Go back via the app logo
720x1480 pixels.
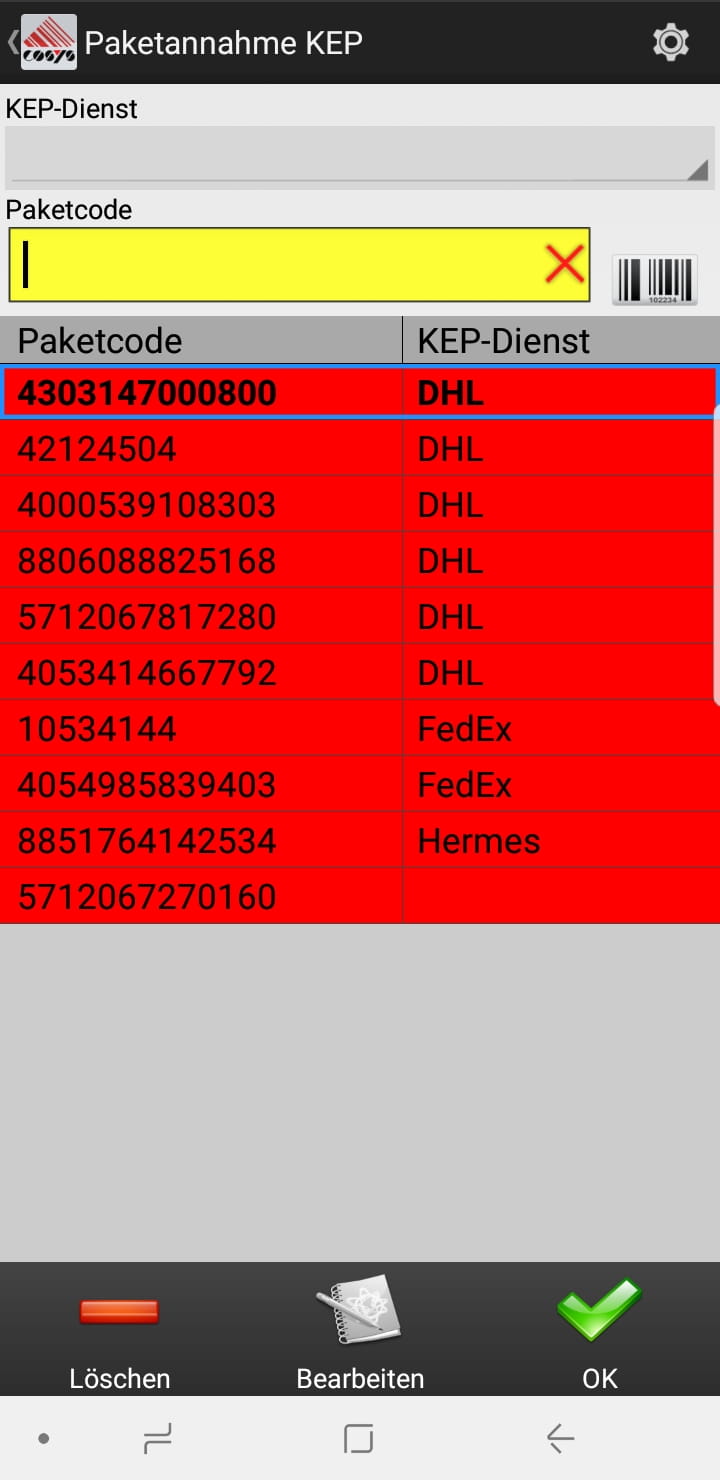47,42
